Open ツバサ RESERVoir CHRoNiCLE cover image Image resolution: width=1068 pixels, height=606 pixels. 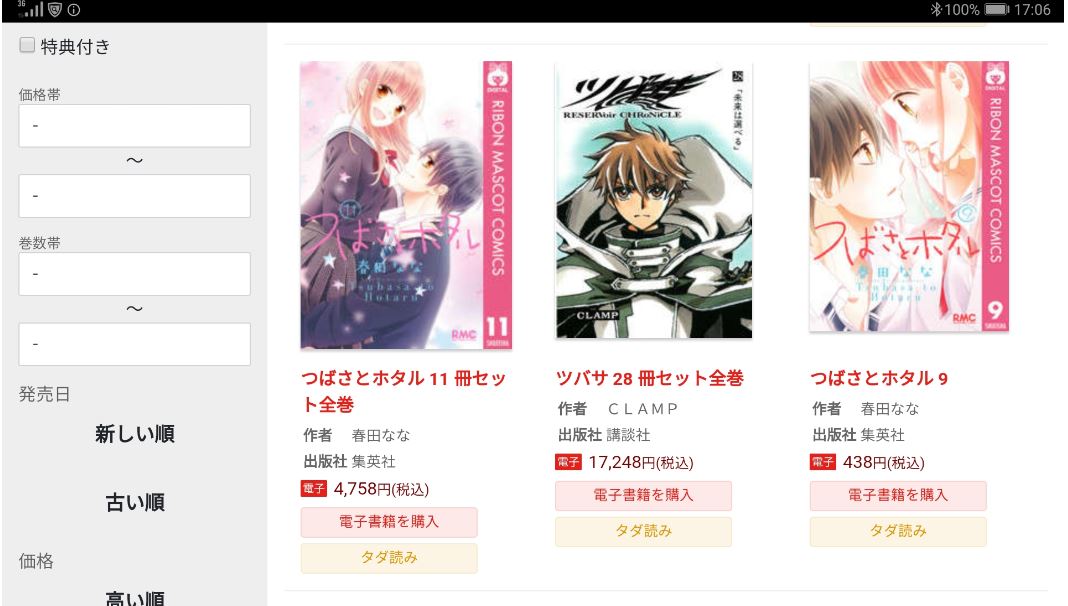(654, 200)
